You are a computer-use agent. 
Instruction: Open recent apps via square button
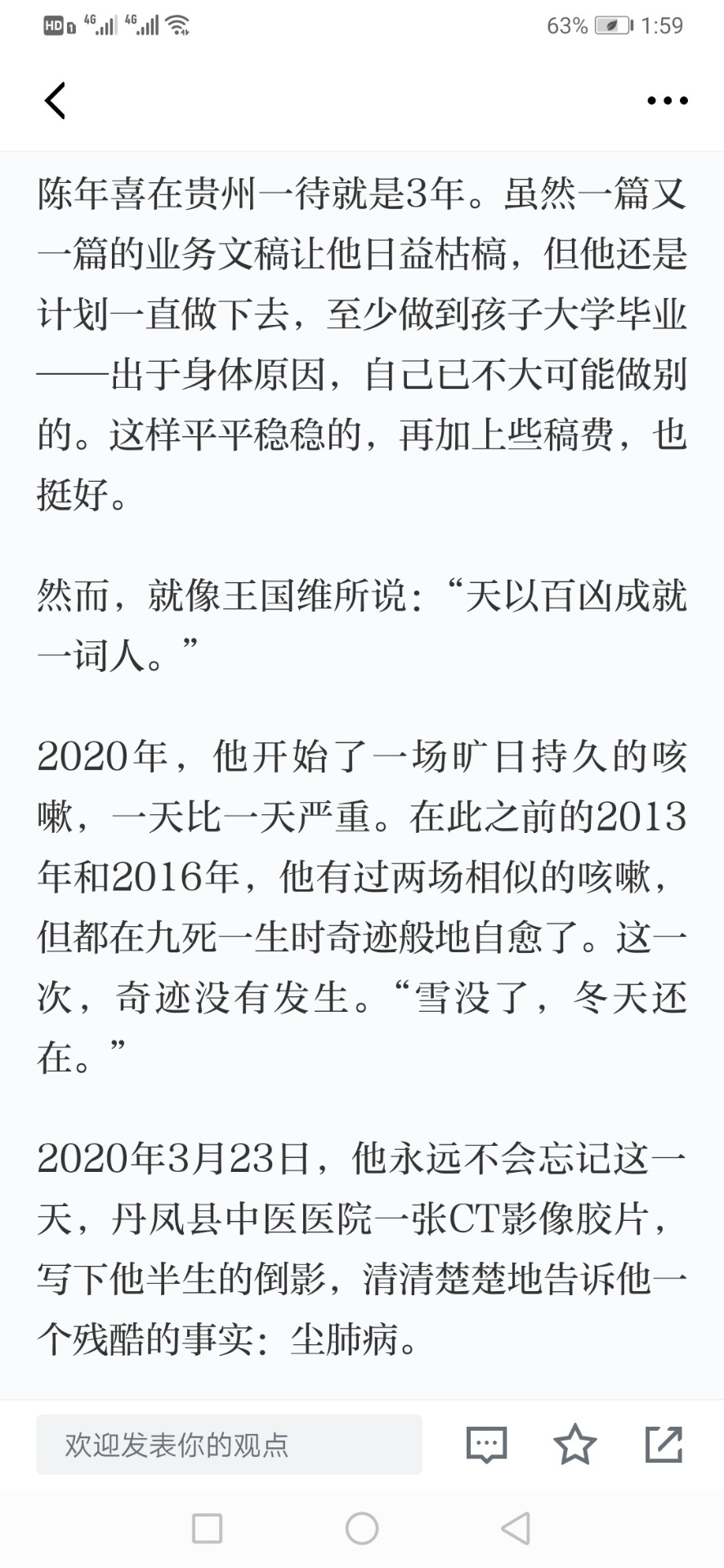pos(207,1528)
